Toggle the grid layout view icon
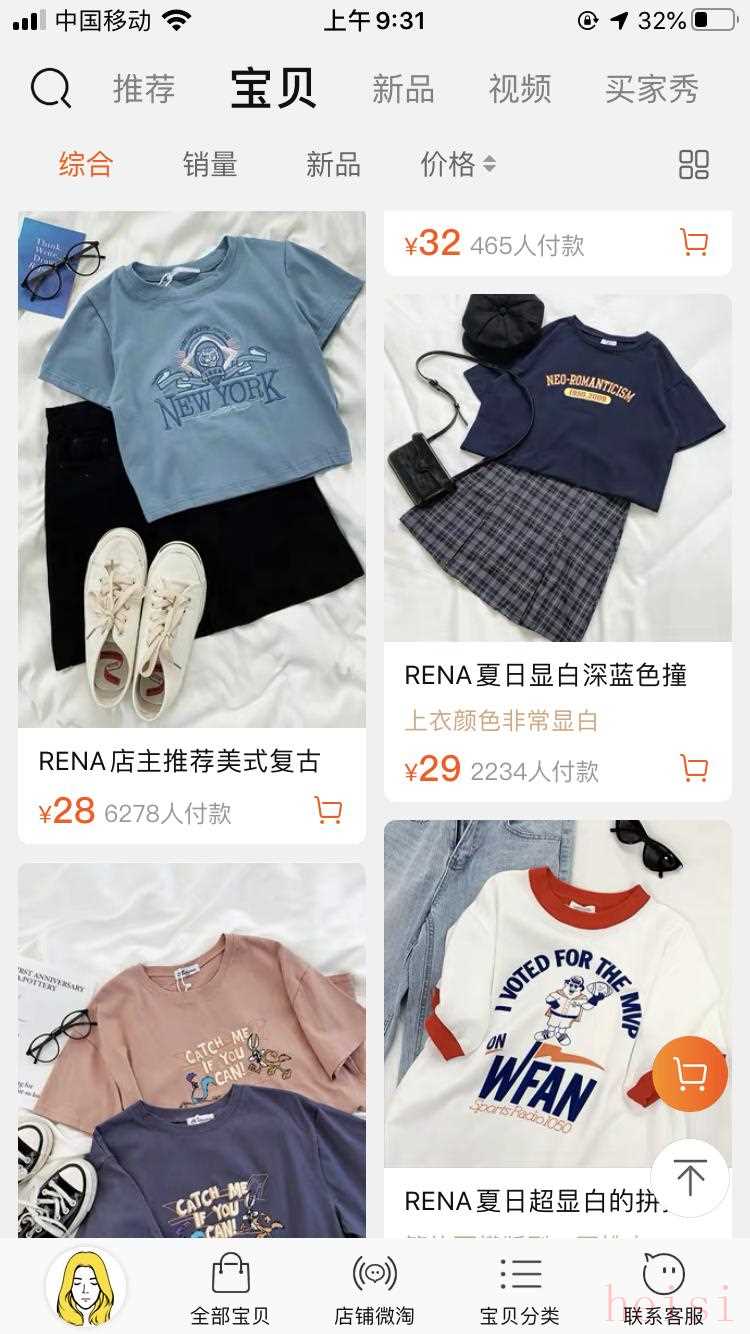Screen dimensions: 750x1334 pos(693,164)
